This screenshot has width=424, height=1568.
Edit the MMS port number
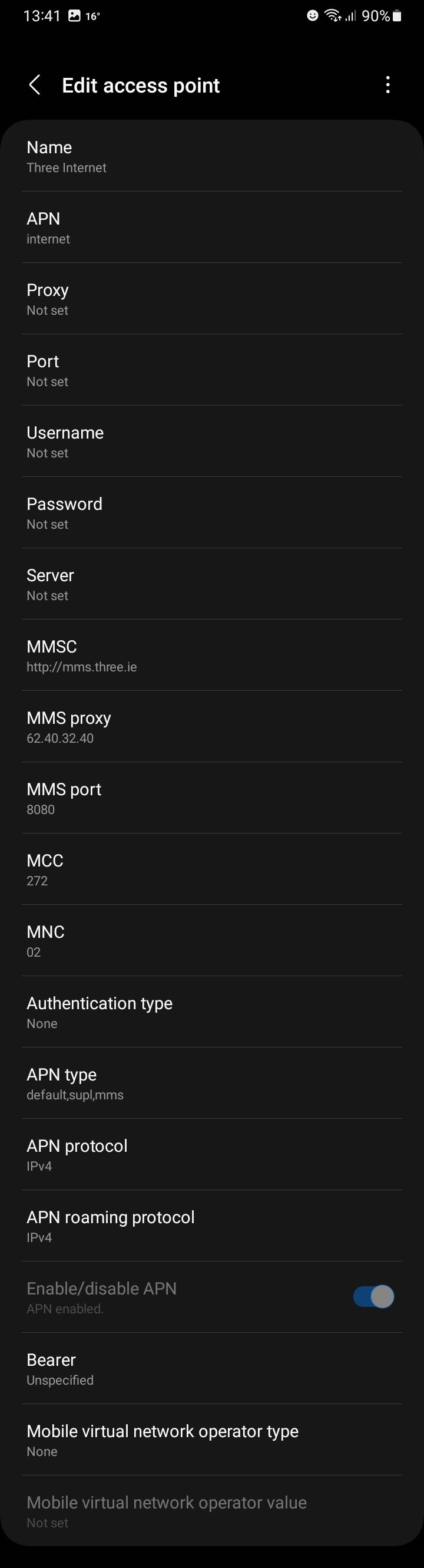click(211, 798)
